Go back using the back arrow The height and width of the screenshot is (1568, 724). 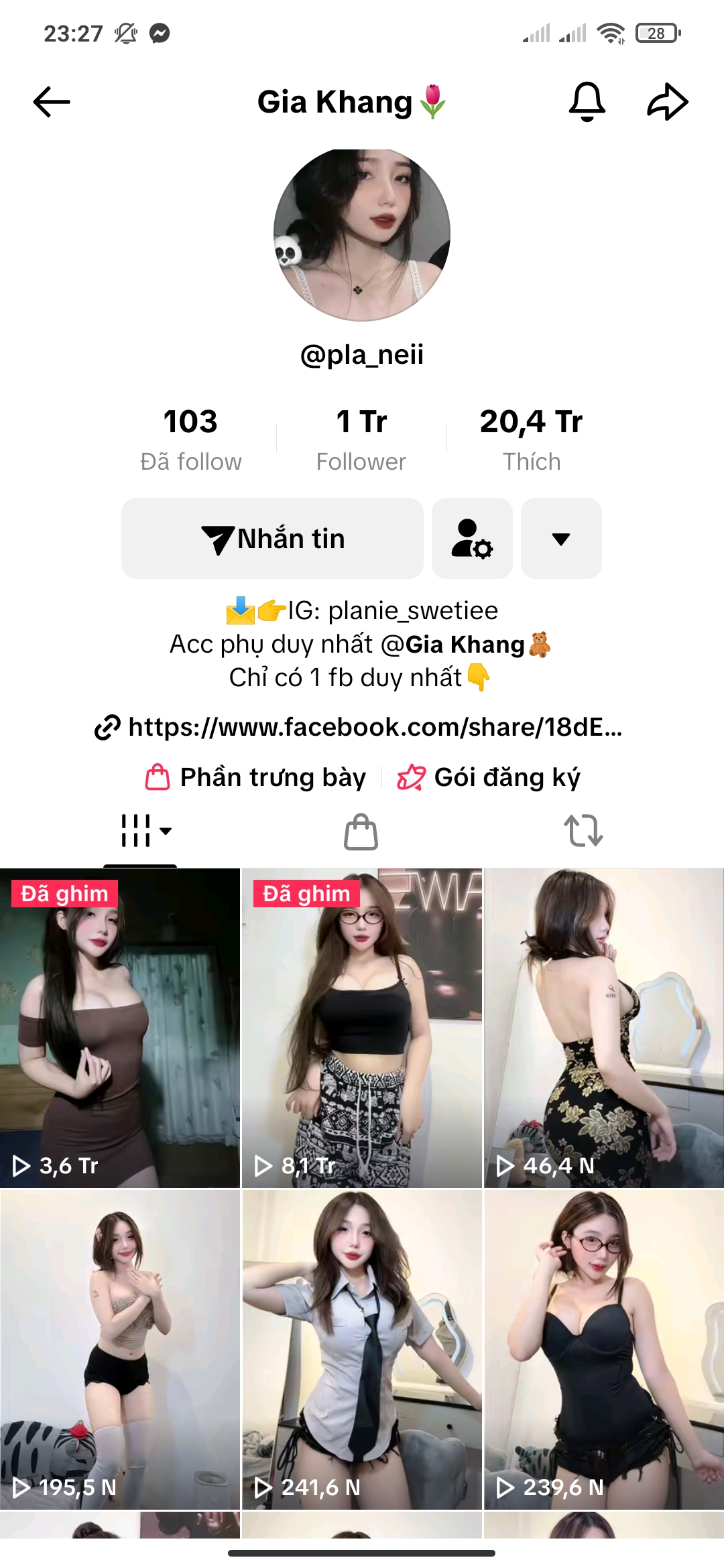[52, 102]
